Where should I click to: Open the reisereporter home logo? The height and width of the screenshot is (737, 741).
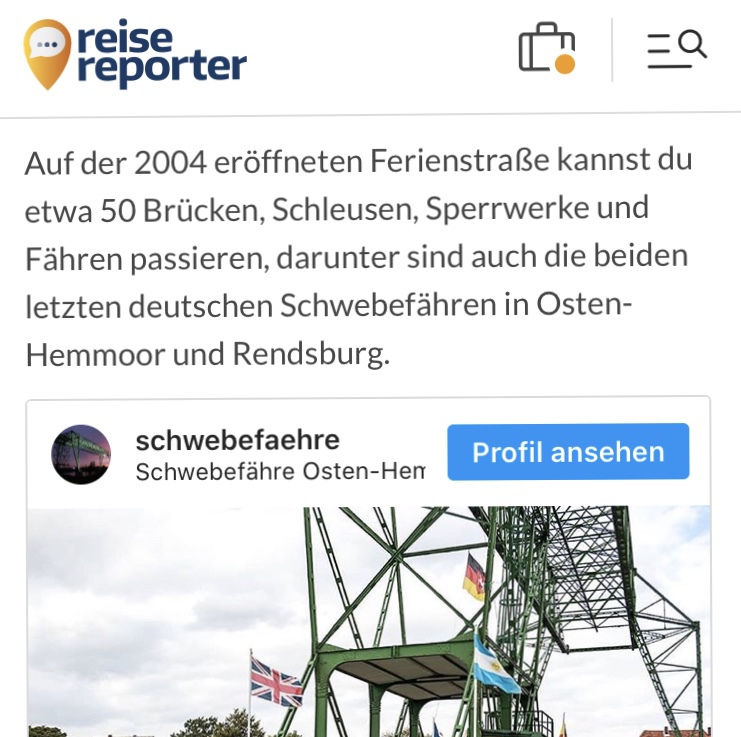point(135,54)
